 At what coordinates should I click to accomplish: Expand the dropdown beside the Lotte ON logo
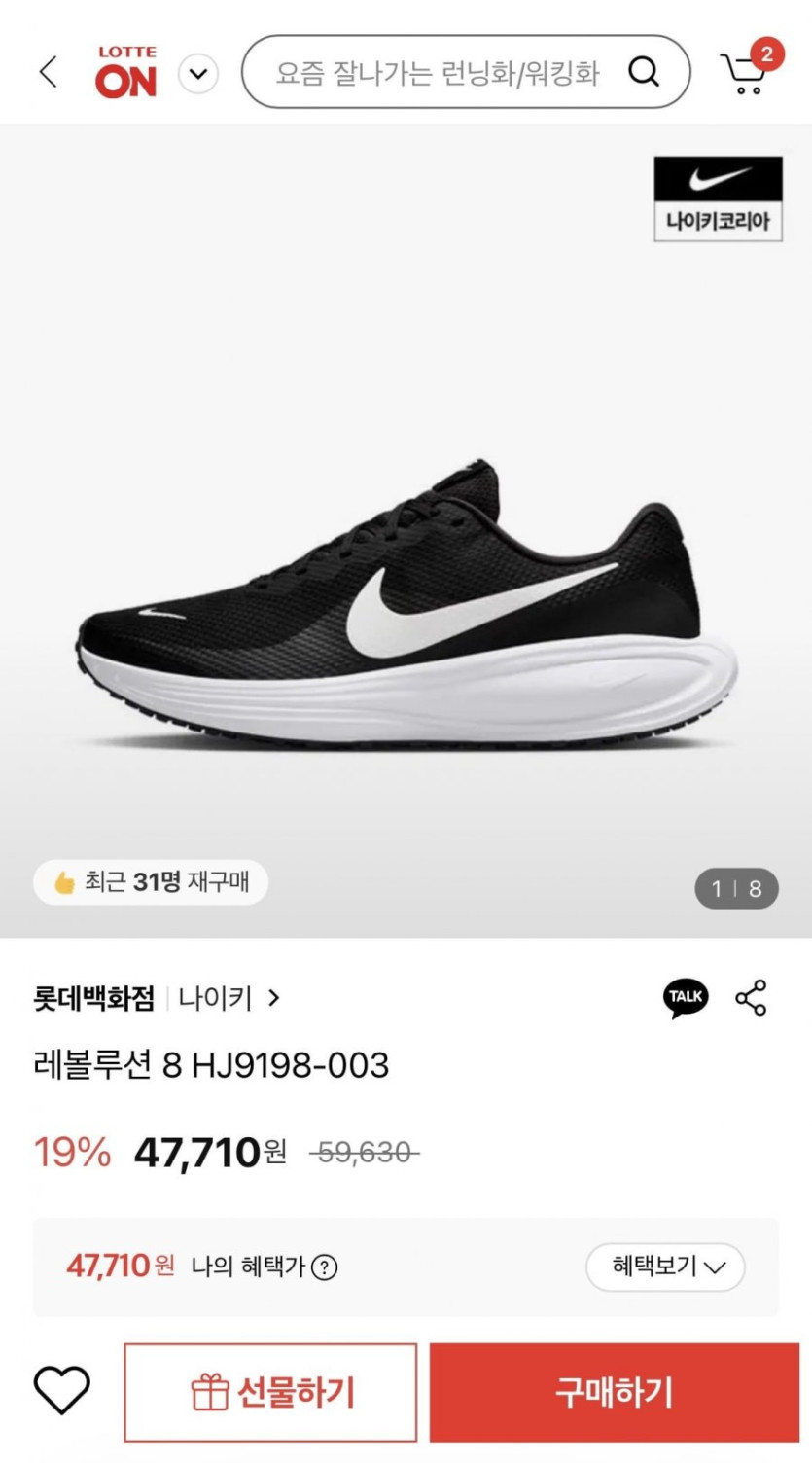(198, 73)
